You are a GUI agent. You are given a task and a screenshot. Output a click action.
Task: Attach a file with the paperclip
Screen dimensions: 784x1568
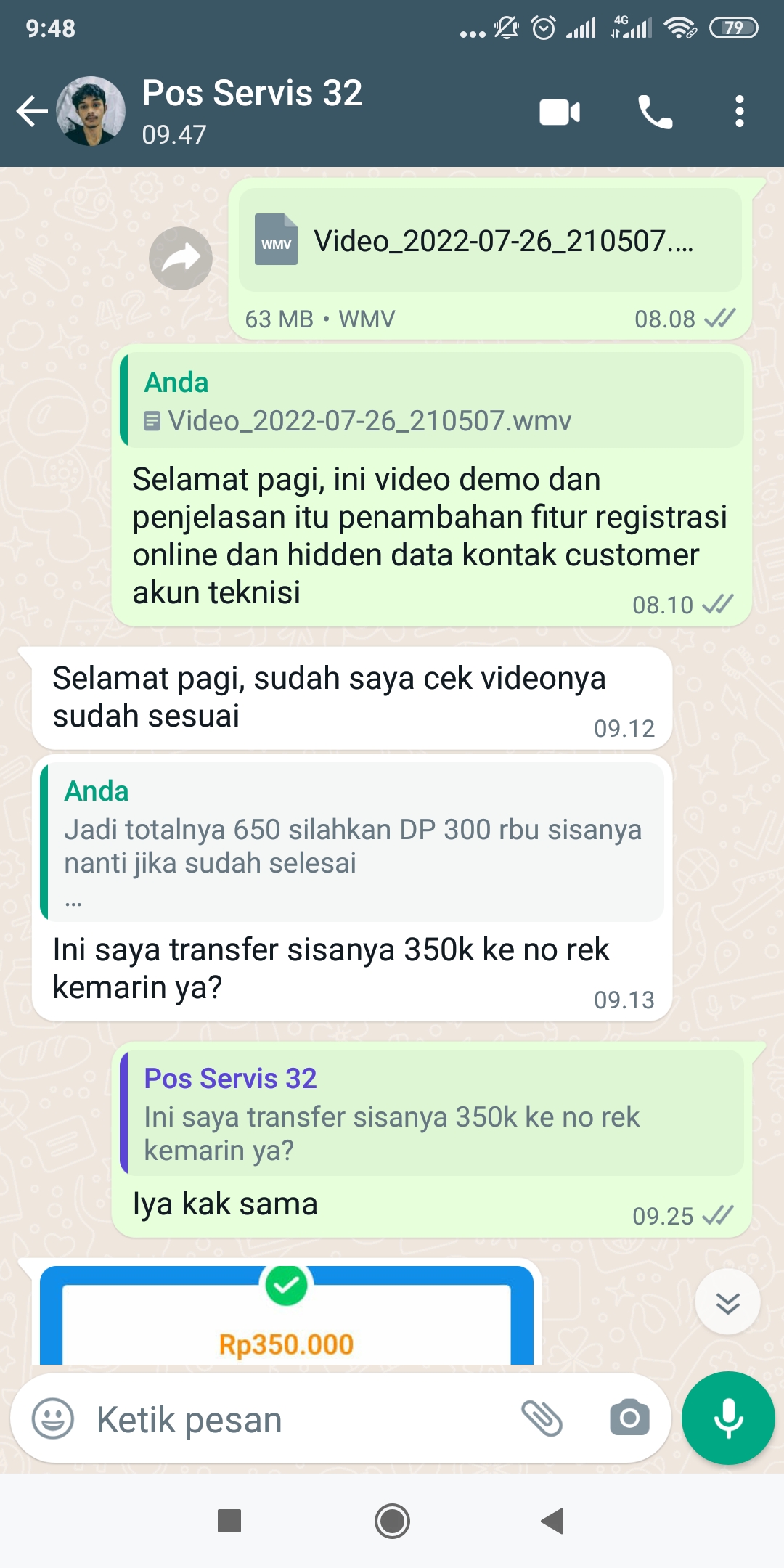(542, 1418)
